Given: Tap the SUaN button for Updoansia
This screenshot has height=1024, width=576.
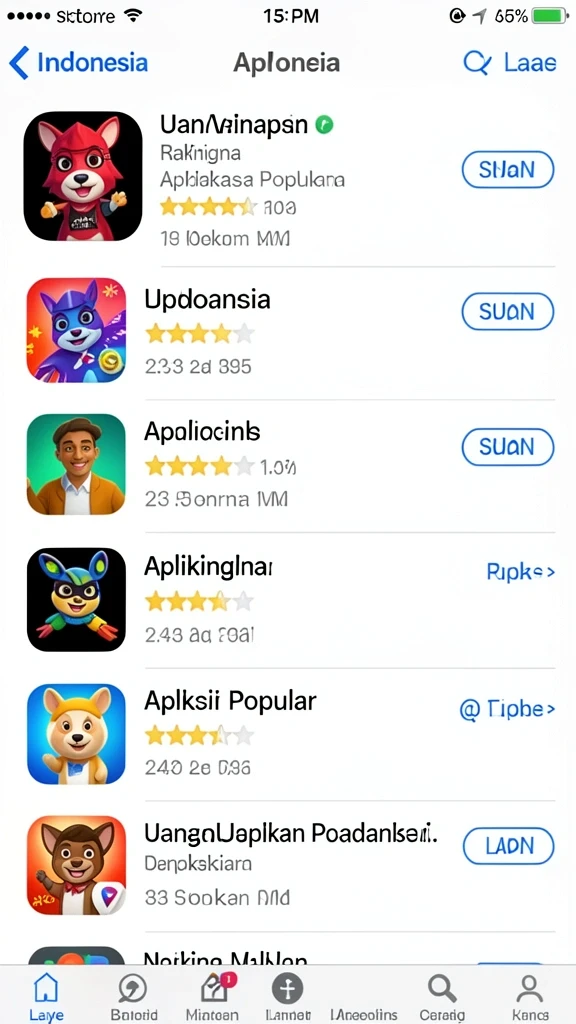Looking at the screenshot, I should pos(507,312).
